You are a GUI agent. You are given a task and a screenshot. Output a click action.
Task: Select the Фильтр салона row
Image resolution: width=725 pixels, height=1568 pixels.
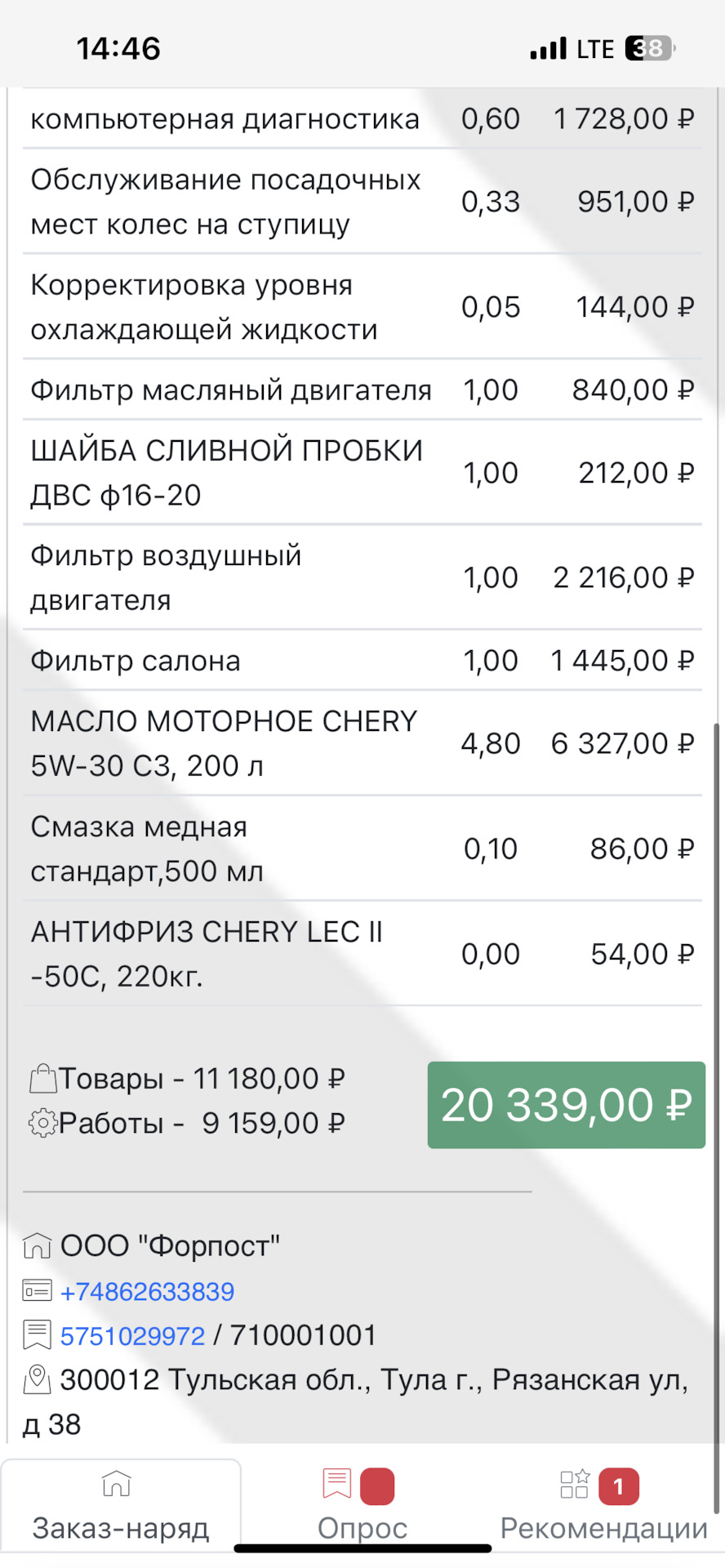(x=362, y=660)
